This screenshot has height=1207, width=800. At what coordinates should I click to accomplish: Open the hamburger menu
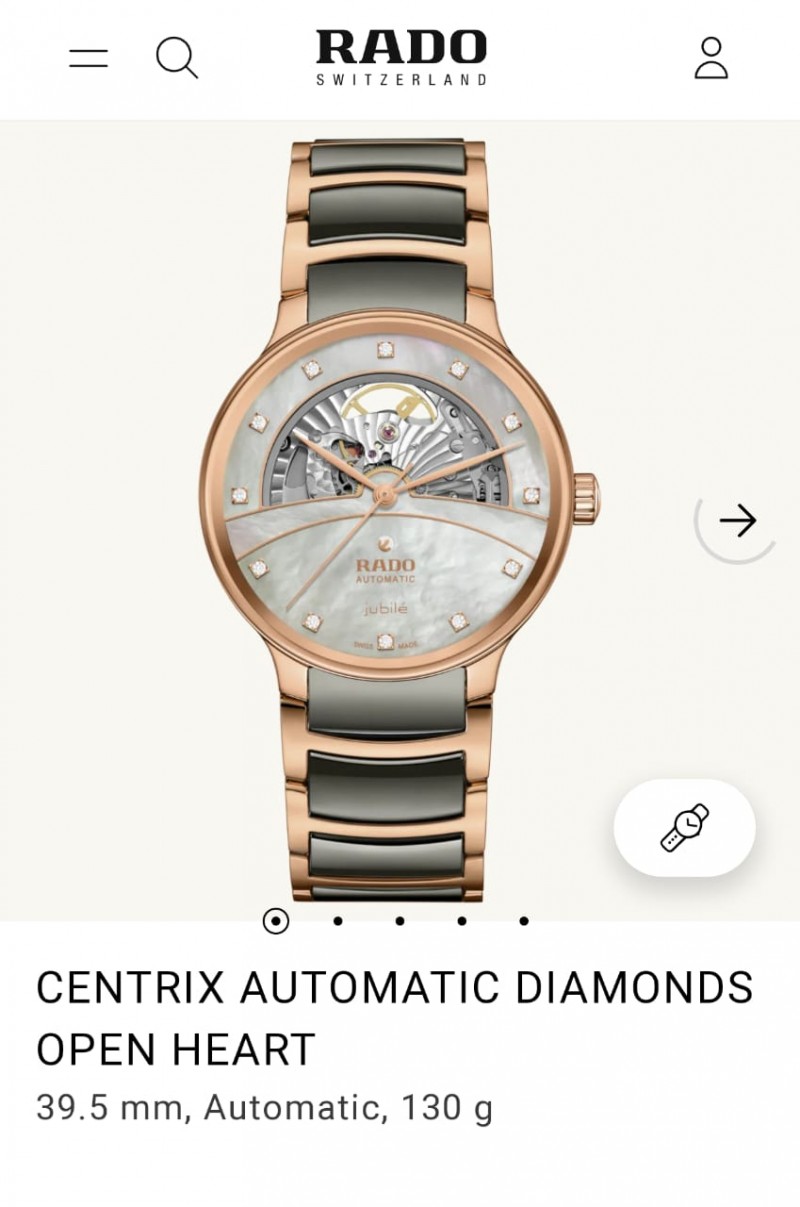point(88,58)
